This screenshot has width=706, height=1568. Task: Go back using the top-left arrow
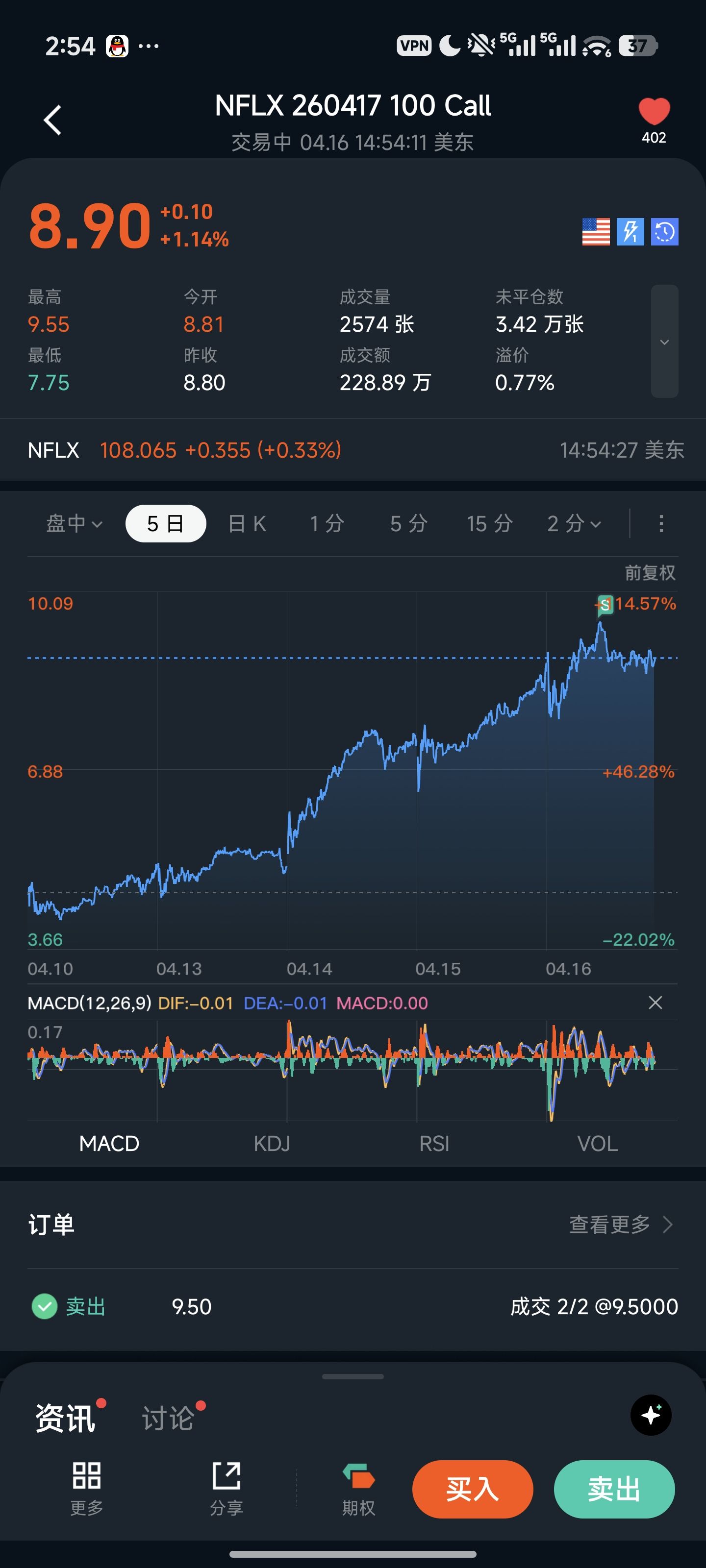pos(53,120)
